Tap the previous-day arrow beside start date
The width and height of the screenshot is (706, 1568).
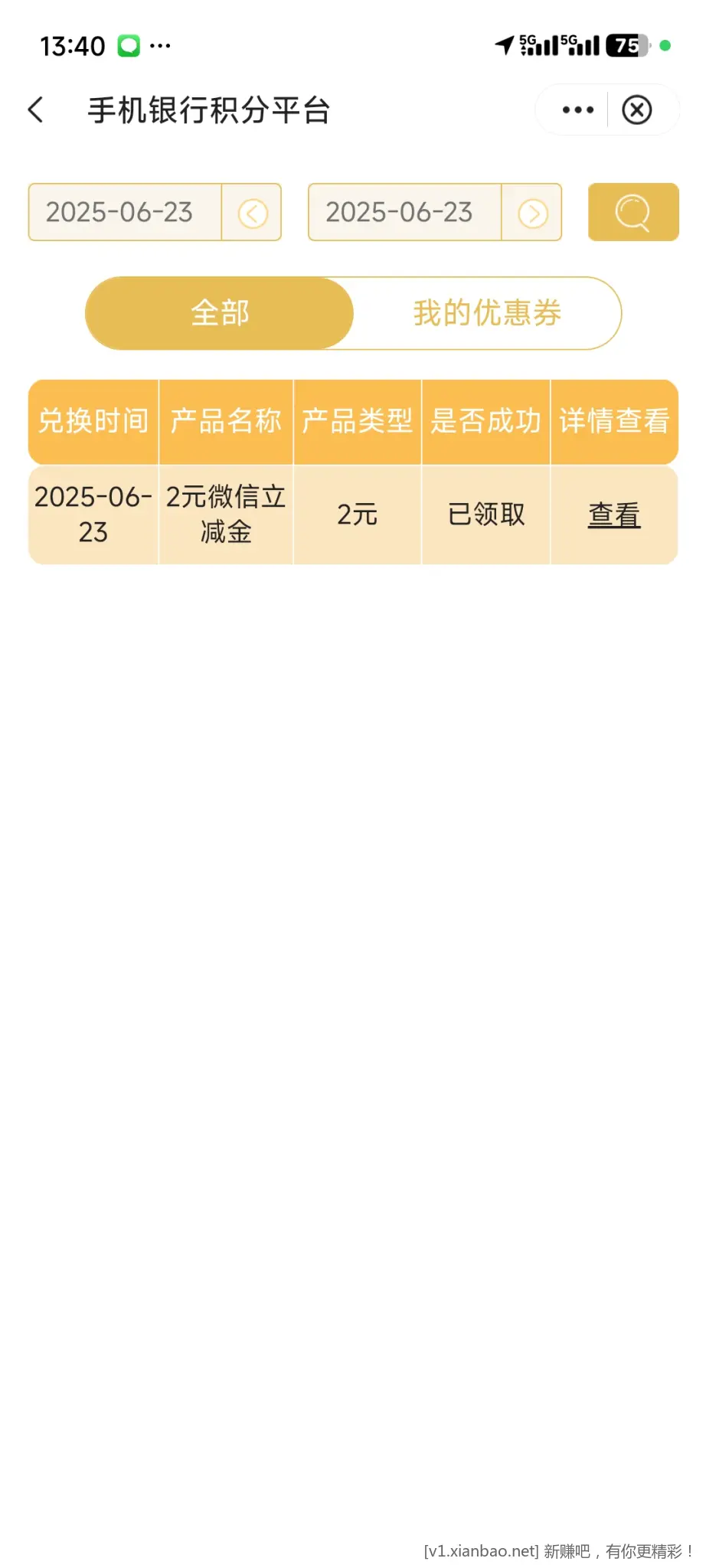(253, 213)
